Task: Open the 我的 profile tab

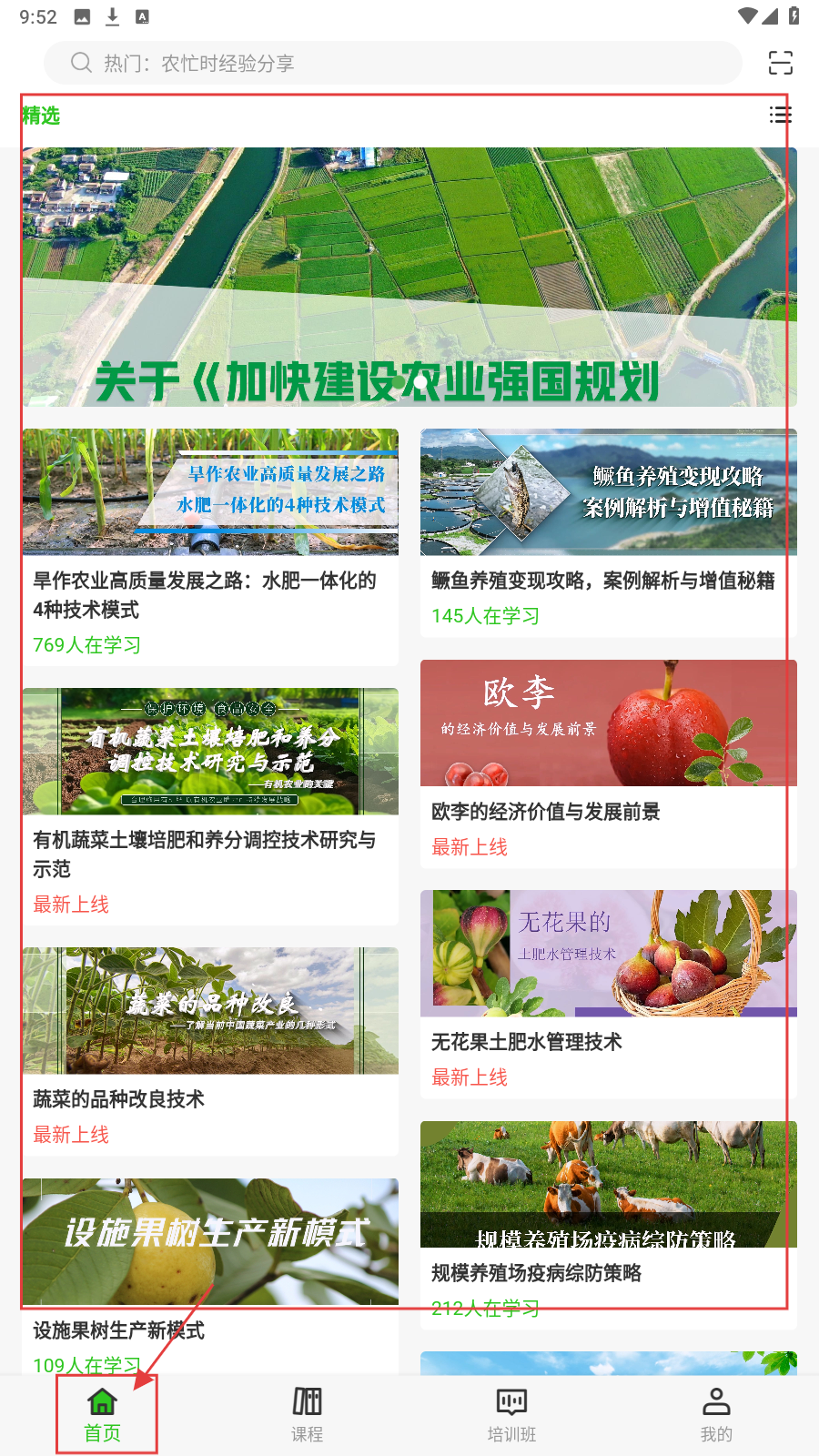Action: [716, 1414]
